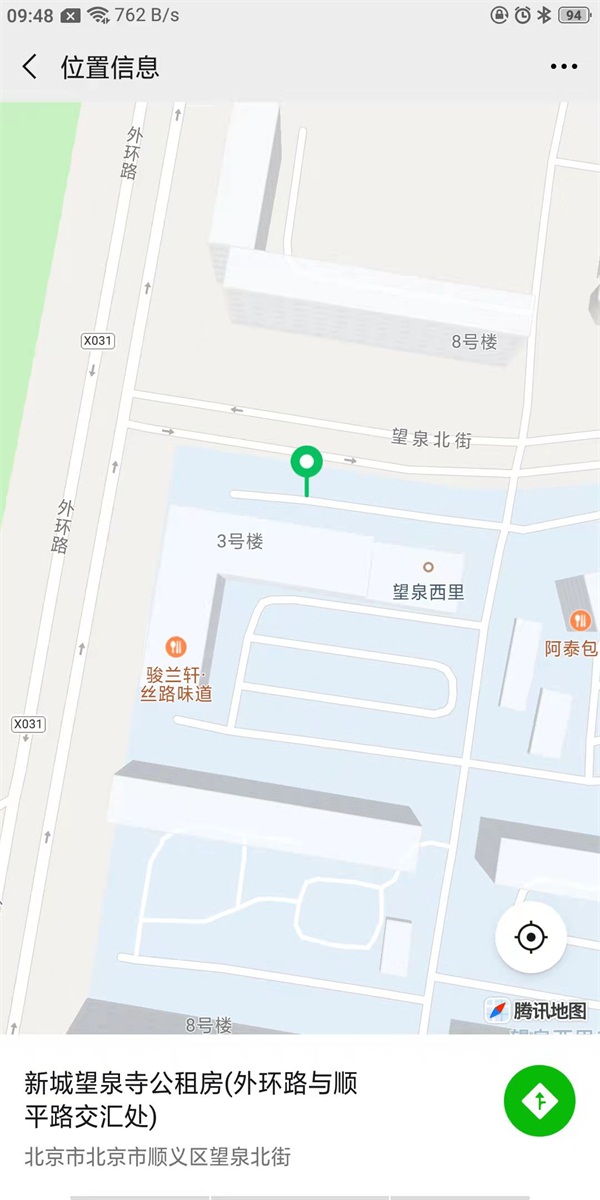Open the three-dot overflow menu

(563, 67)
